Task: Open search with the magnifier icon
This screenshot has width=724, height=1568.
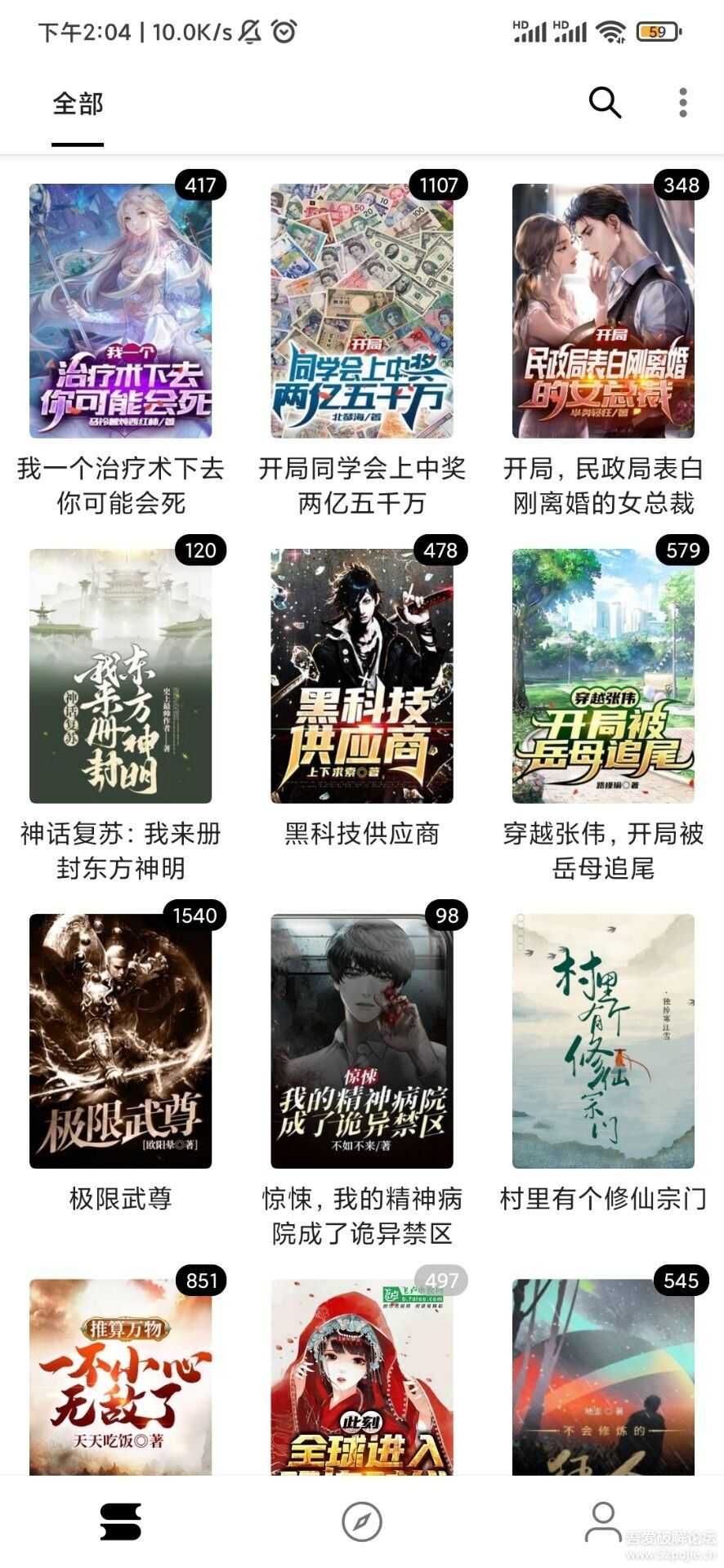Action: (605, 103)
